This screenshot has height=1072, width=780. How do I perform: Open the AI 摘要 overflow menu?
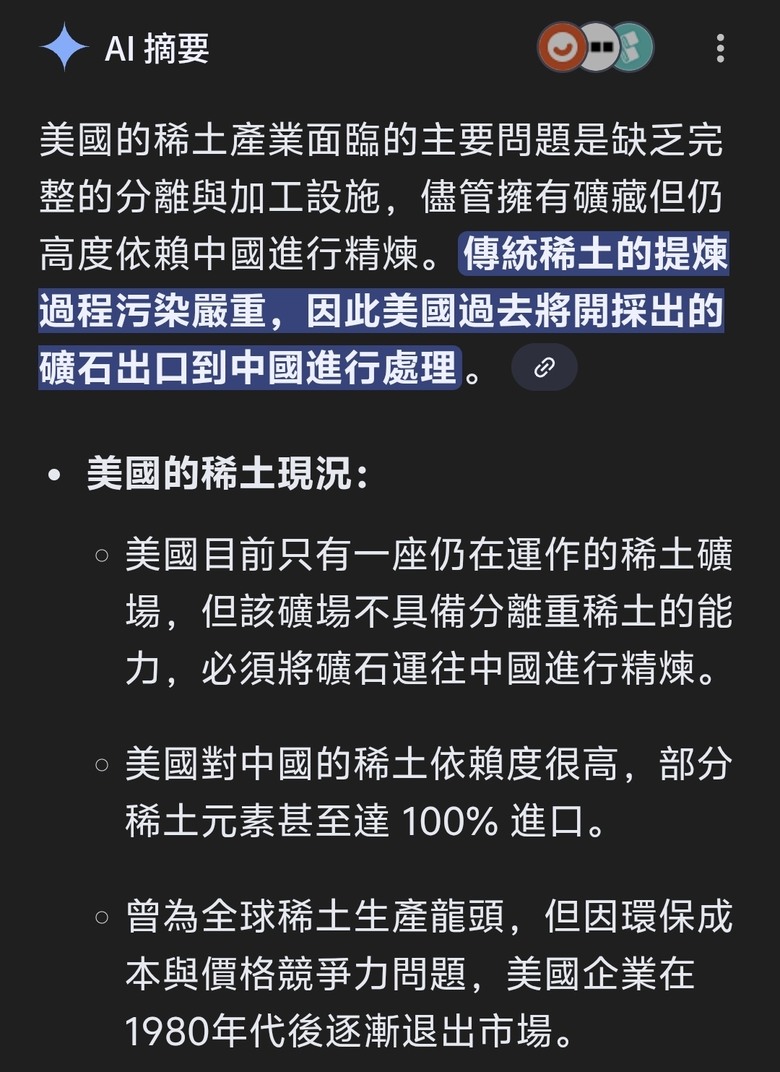point(720,48)
